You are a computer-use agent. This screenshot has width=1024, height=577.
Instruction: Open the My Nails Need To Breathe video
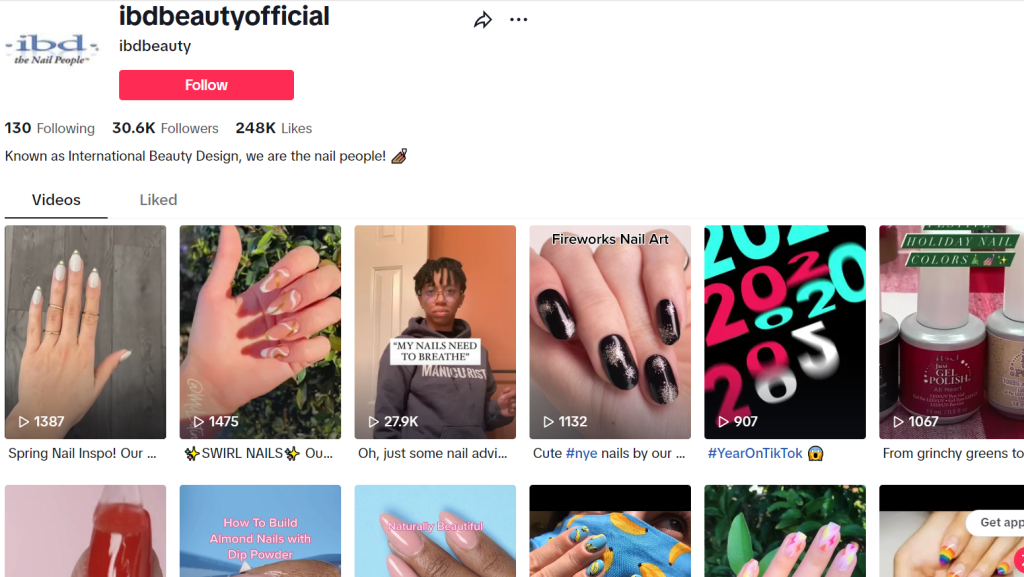click(x=435, y=331)
